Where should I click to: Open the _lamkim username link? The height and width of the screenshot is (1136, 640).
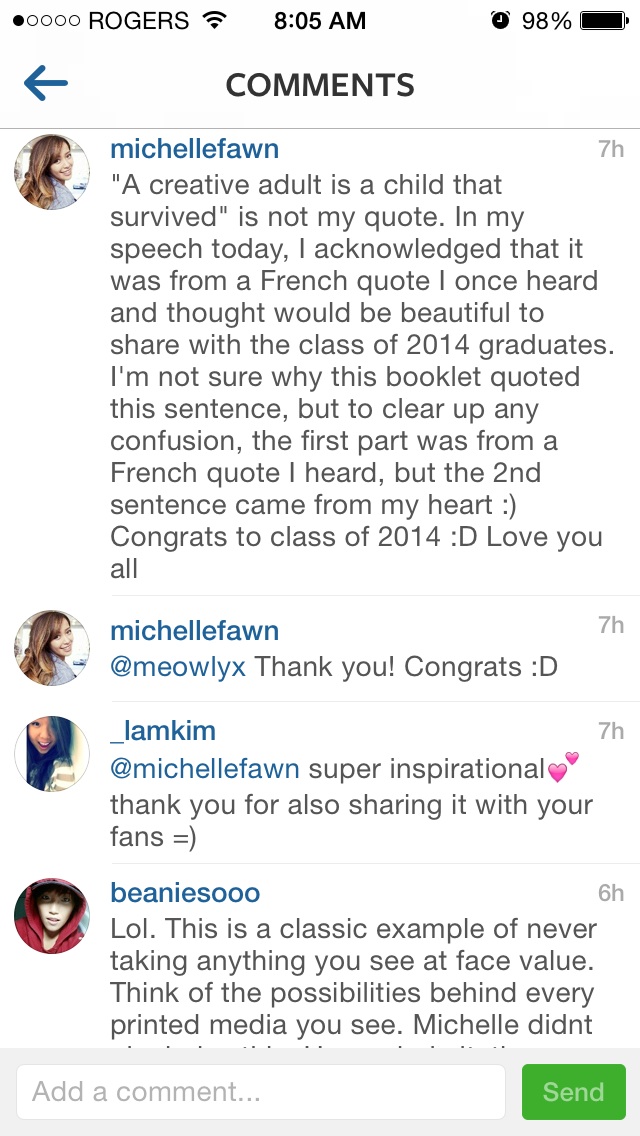pos(162,730)
